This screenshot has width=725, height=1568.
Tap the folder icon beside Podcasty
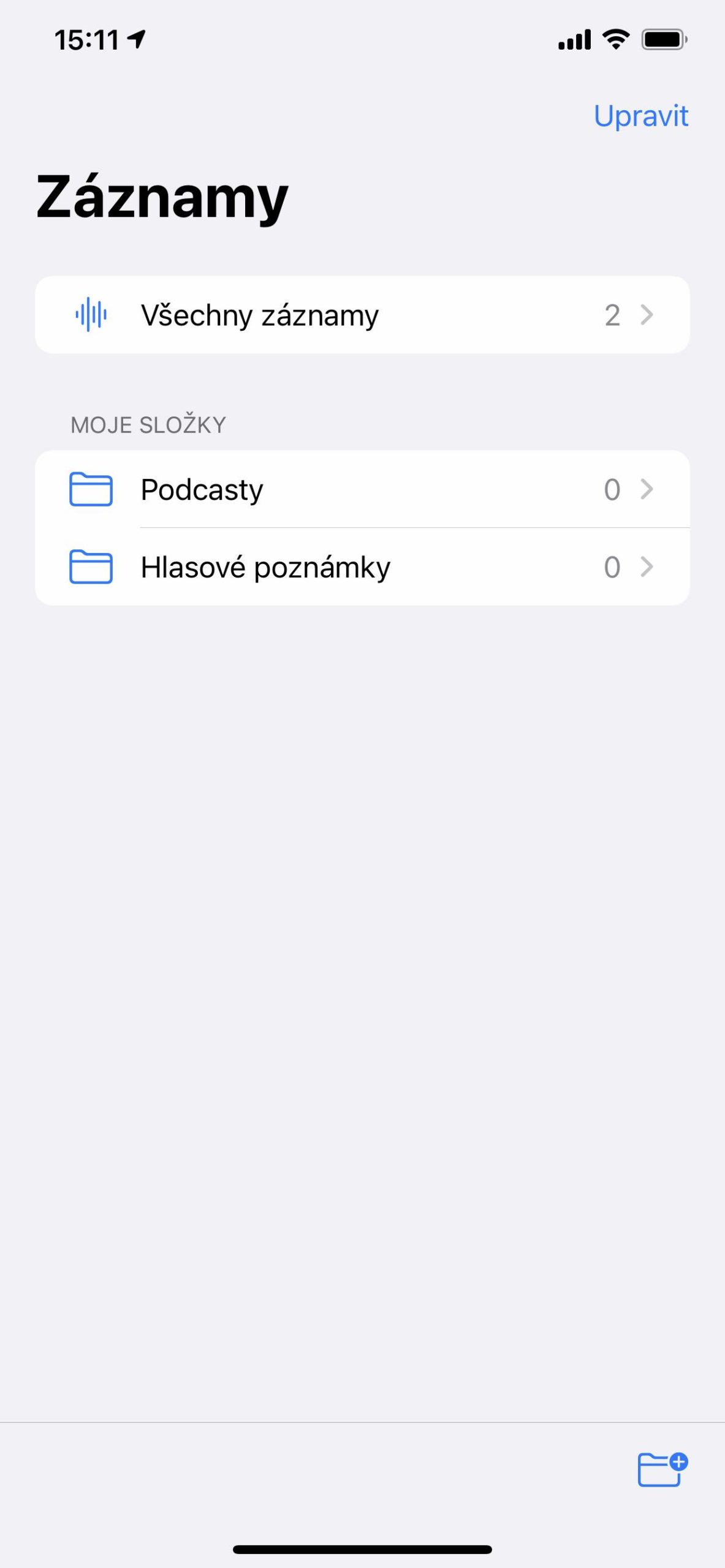click(x=90, y=489)
